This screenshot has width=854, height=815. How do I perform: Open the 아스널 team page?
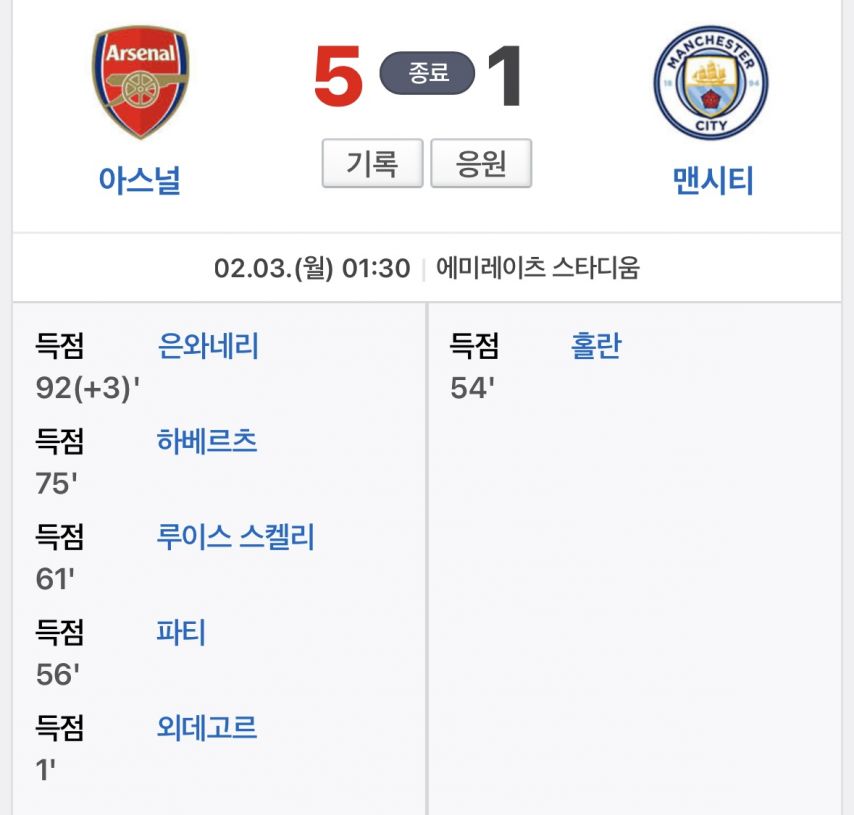click(139, 180)
